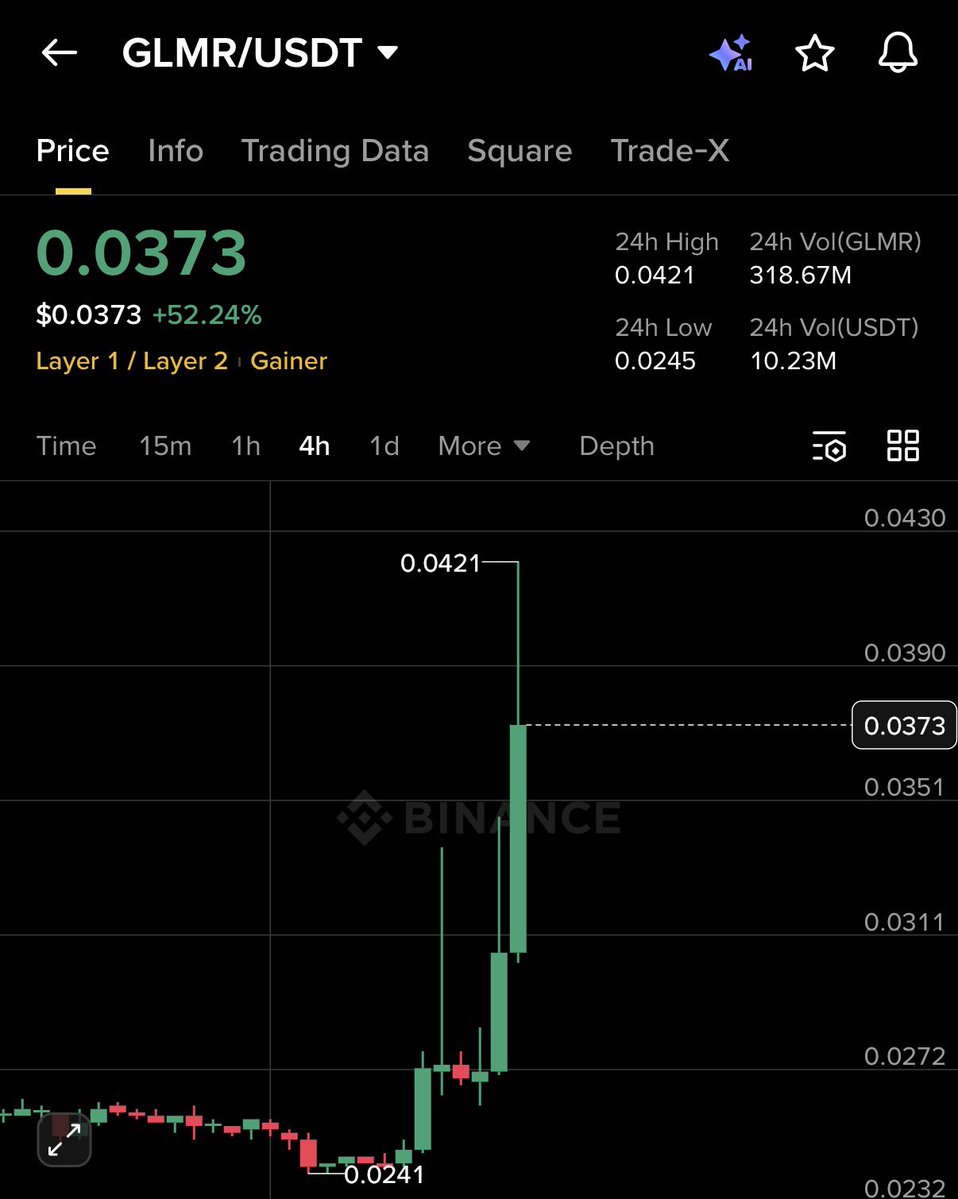
Task: Open the GLMR/USDT pair dropdown
Action: [387, 53]
